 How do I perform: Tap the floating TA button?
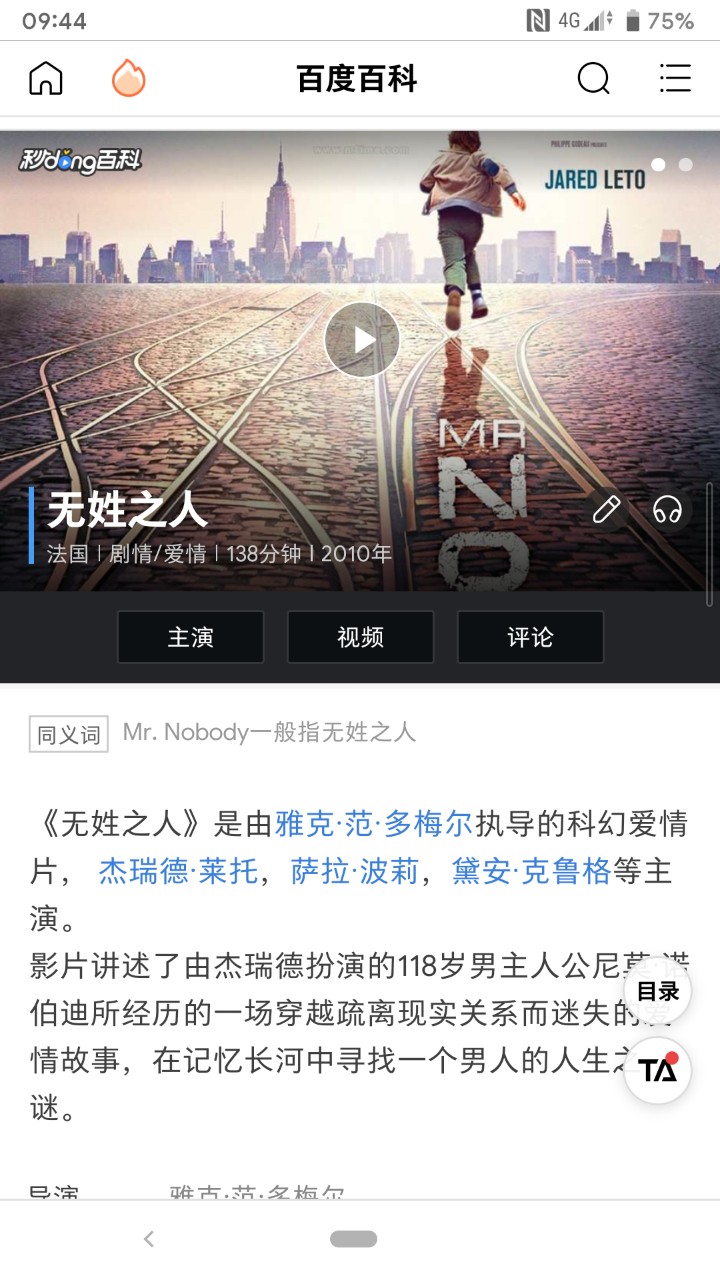[658, 1070]
